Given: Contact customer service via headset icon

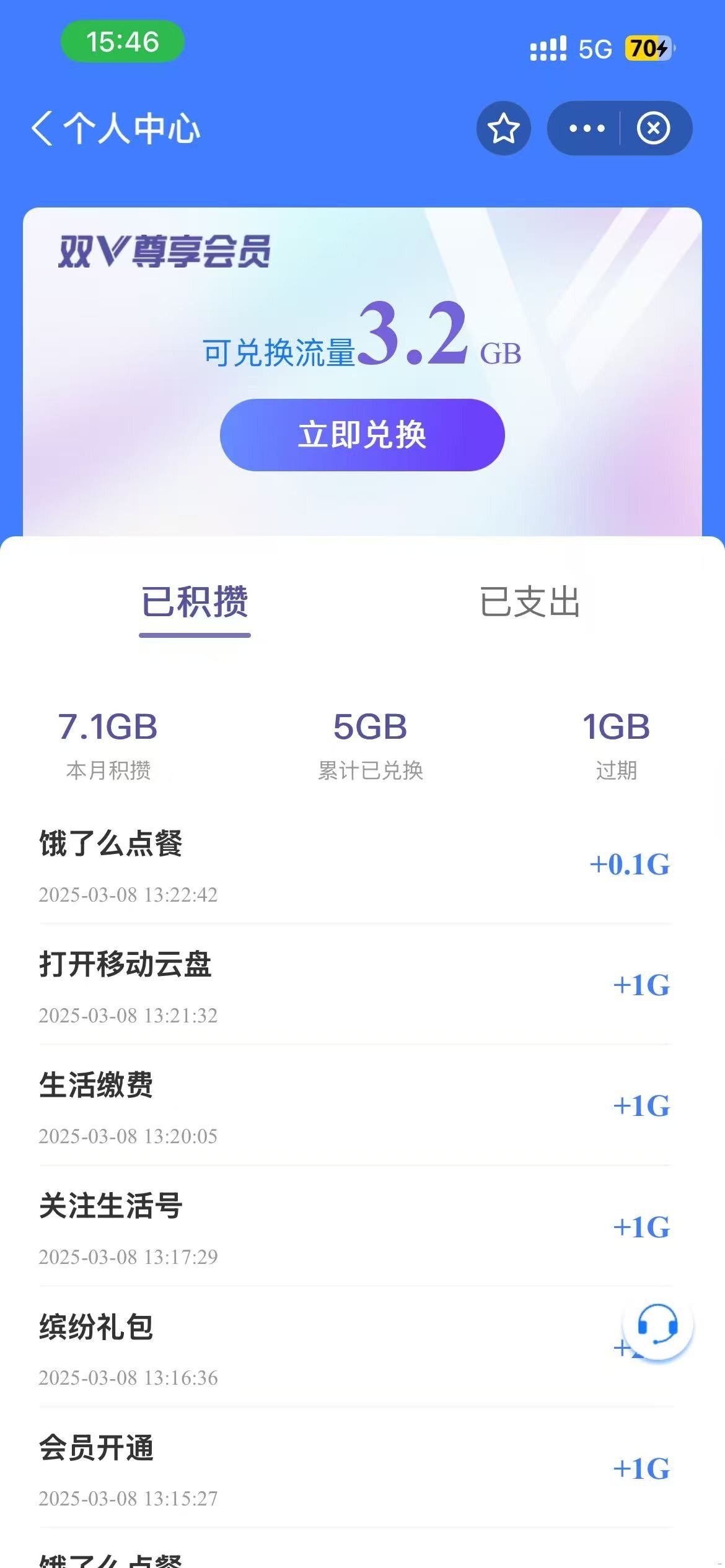Looking at the screenshot, I should click(x=657, y=1325).
